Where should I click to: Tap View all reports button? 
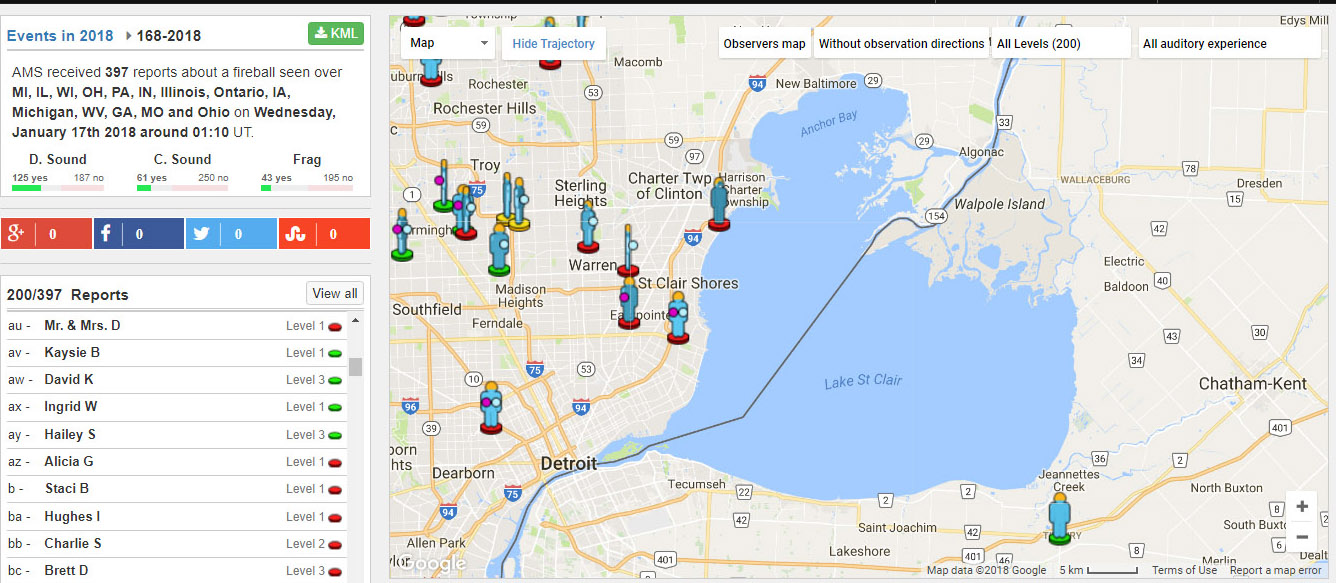coord(334,293)
